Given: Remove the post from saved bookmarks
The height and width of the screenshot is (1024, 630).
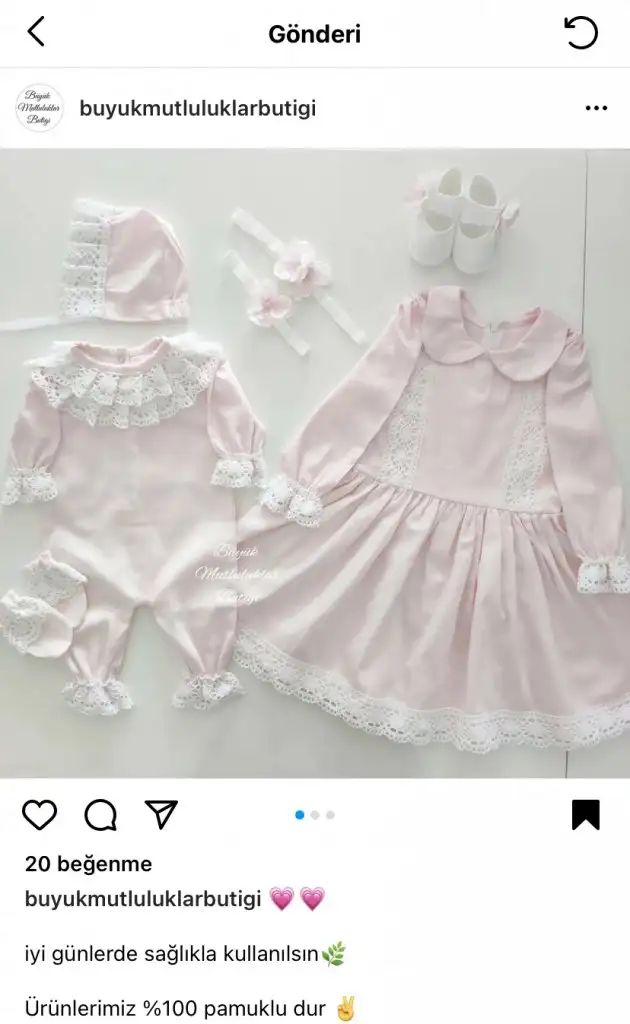Looking at the screenshot, I should (x=586, y=815).
